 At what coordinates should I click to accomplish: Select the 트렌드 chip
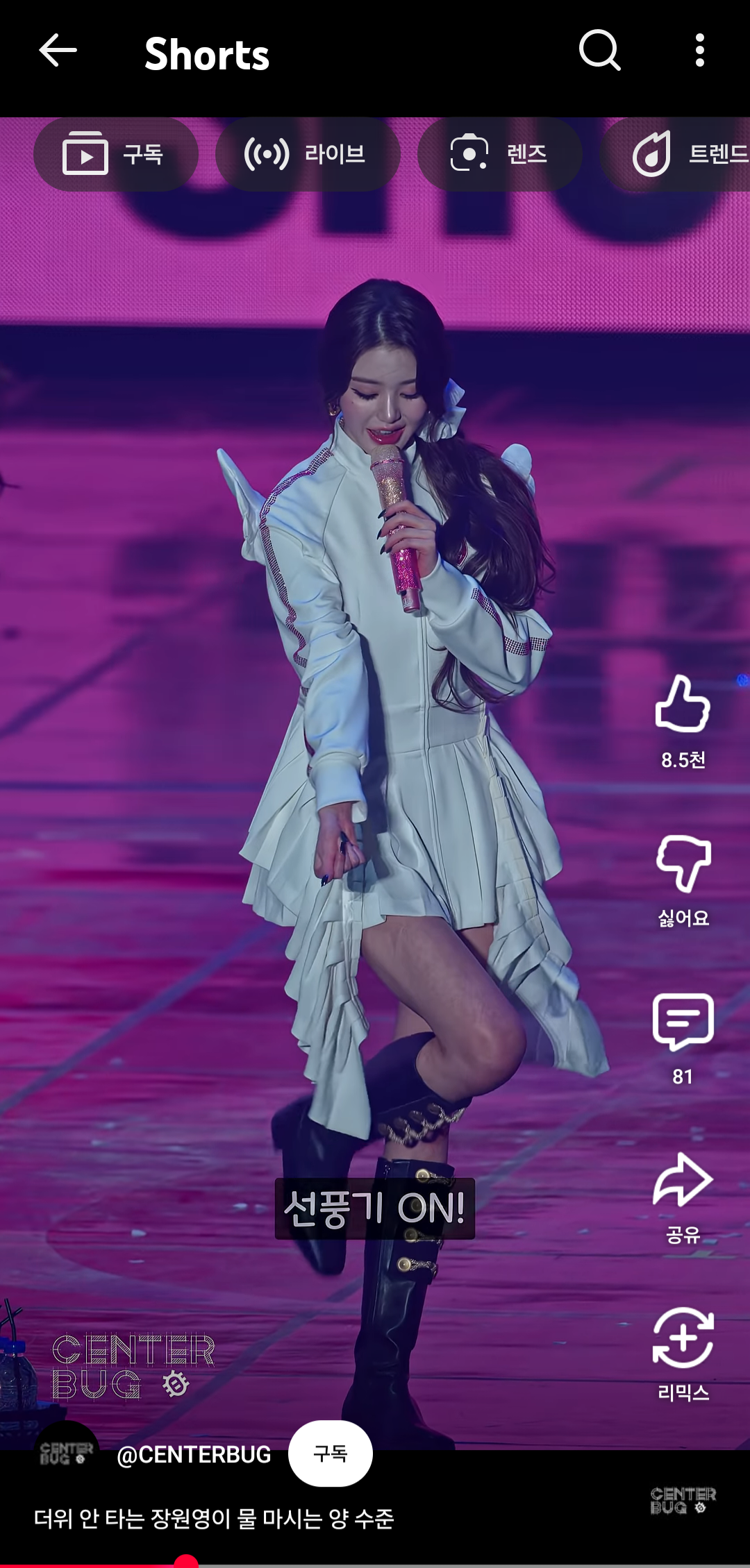[x=675, y=154]
